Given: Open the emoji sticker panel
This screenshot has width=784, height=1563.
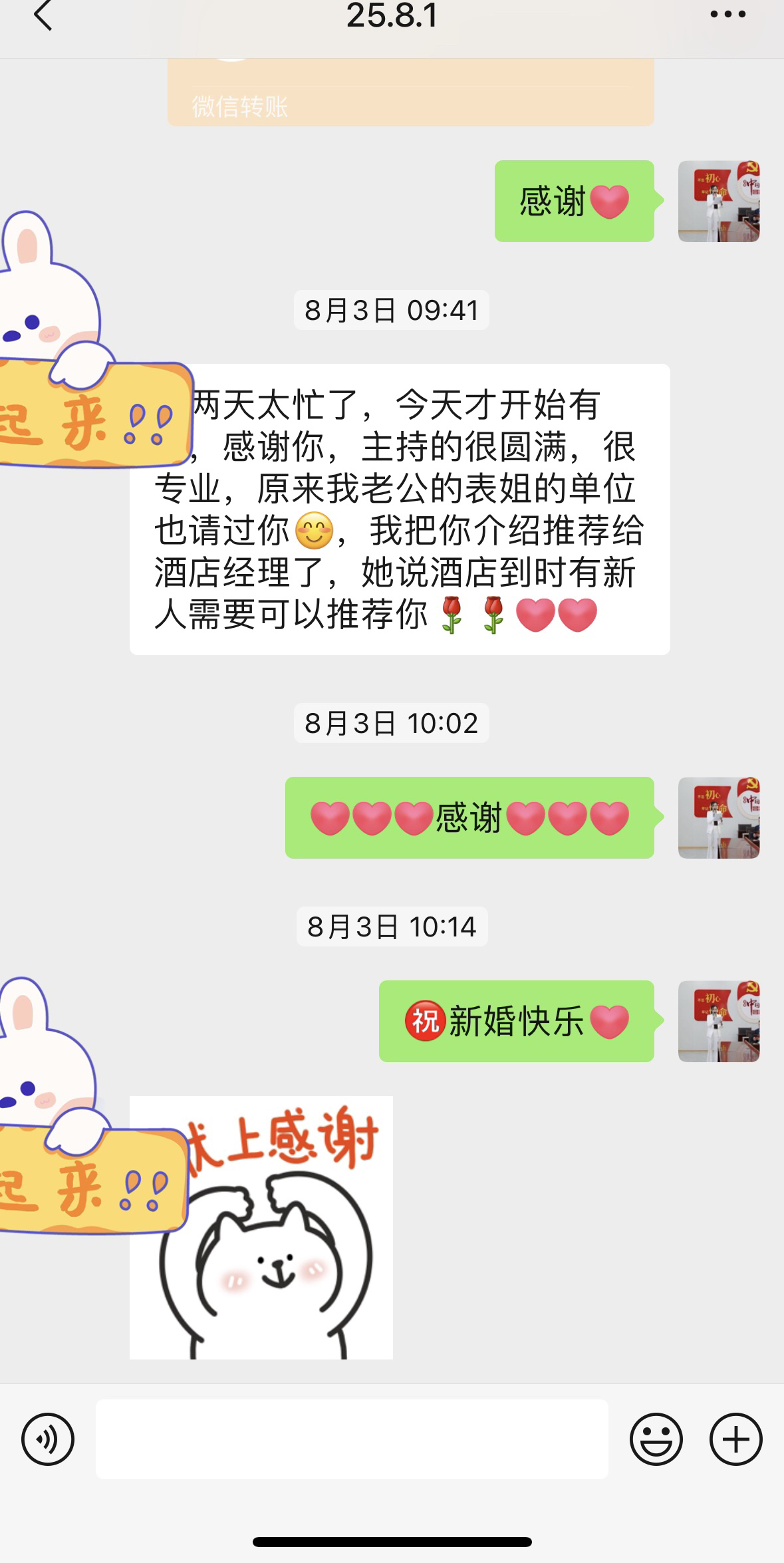Looking at the screenshot, I should (656, 1439).
